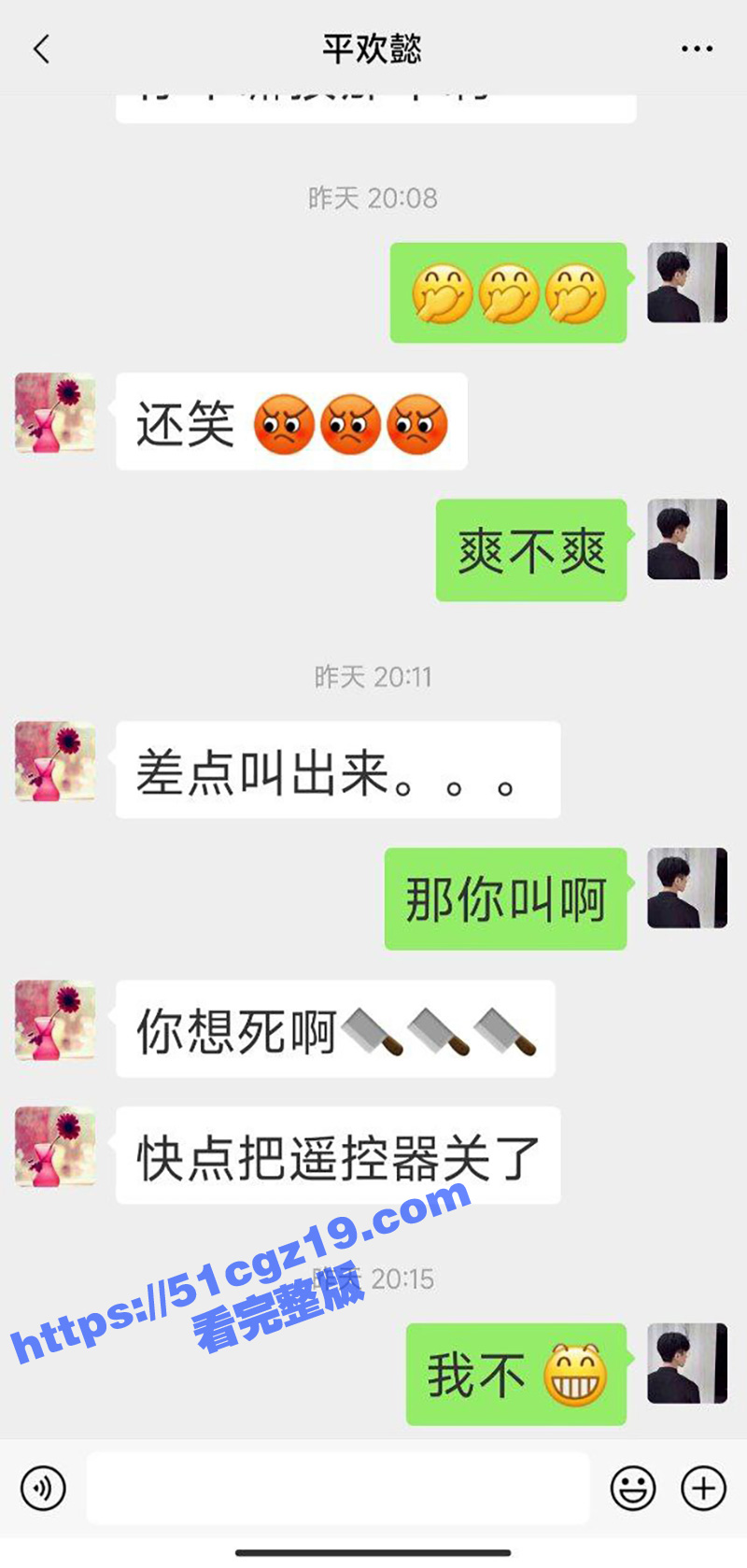The height and width of the screenshot is (1568, 747).
Task: Tap the contact avatar beside 还笑 message
Action: 55,413
